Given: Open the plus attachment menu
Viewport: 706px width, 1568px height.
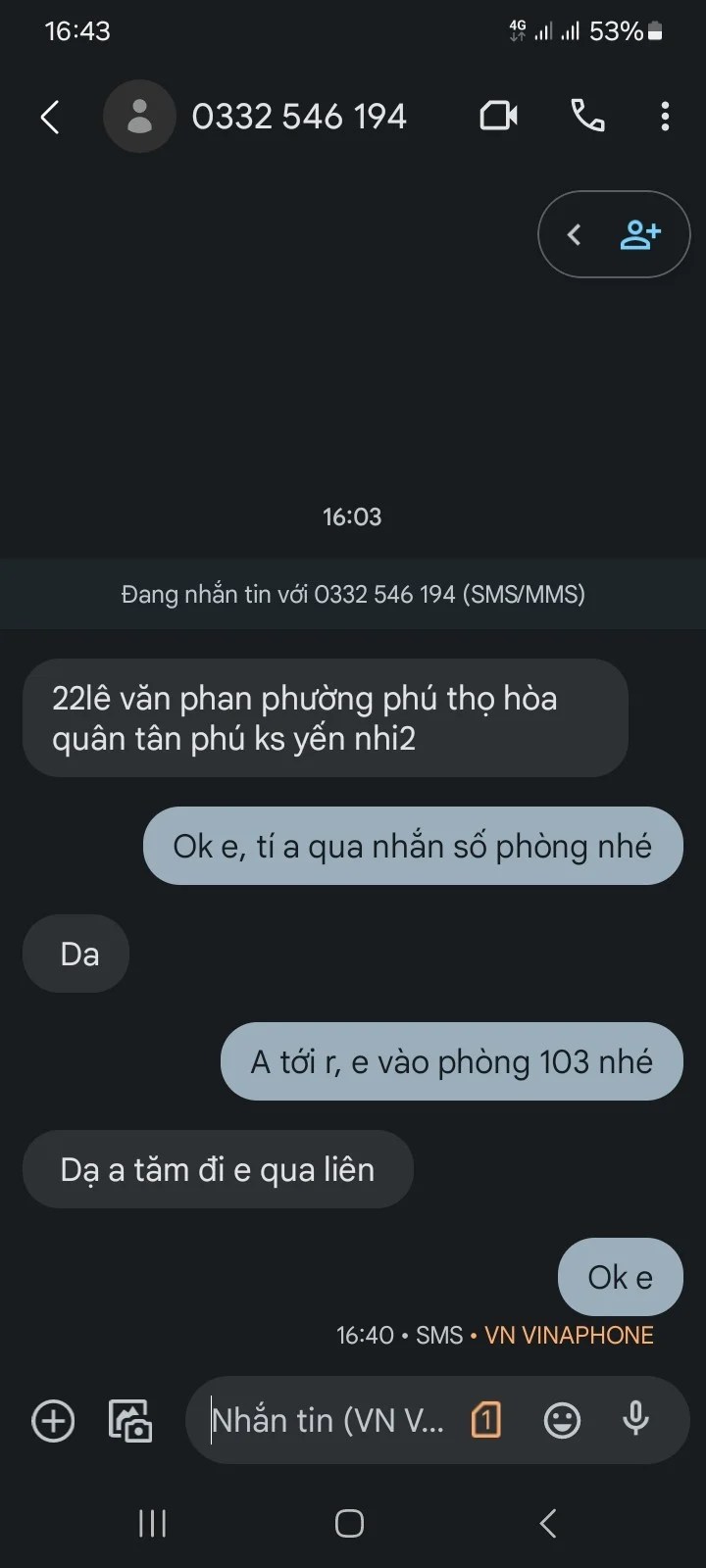Looking at the screenshot, I should 53,1420.
